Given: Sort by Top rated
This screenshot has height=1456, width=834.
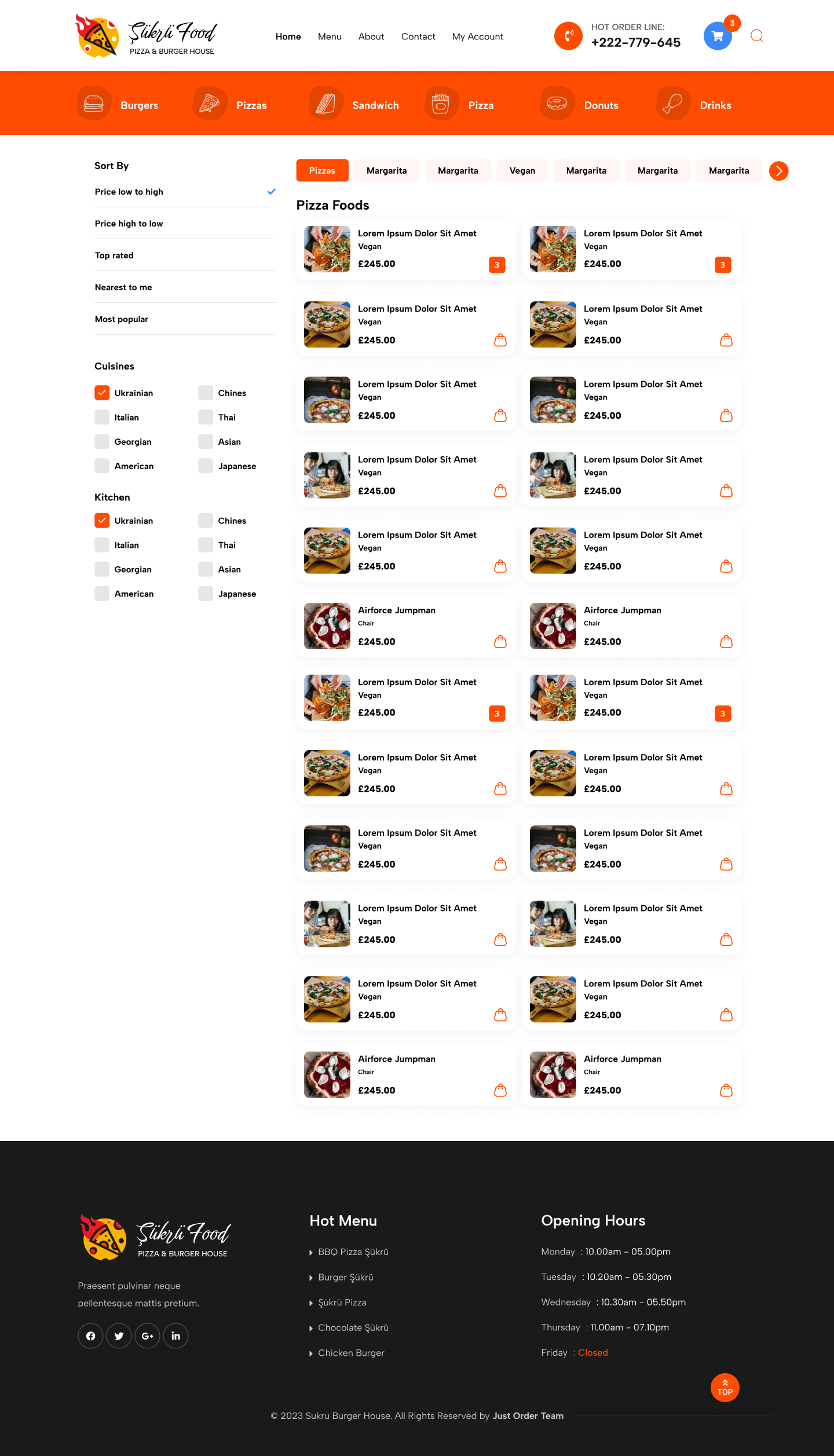Looking at the screenshot, I should [x=114, y=255].
